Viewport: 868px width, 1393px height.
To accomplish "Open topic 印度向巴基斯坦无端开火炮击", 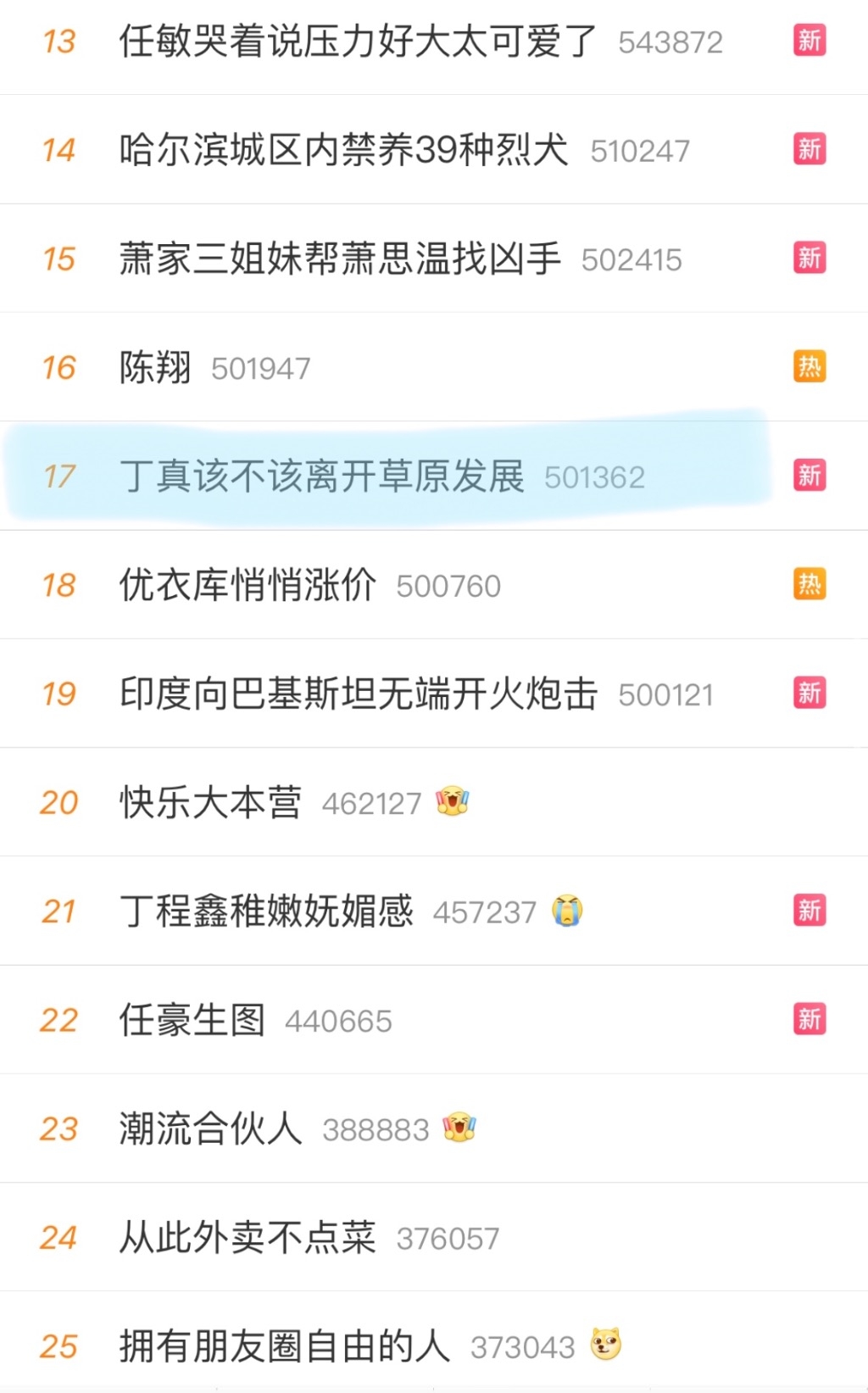I will pos(358,694).
